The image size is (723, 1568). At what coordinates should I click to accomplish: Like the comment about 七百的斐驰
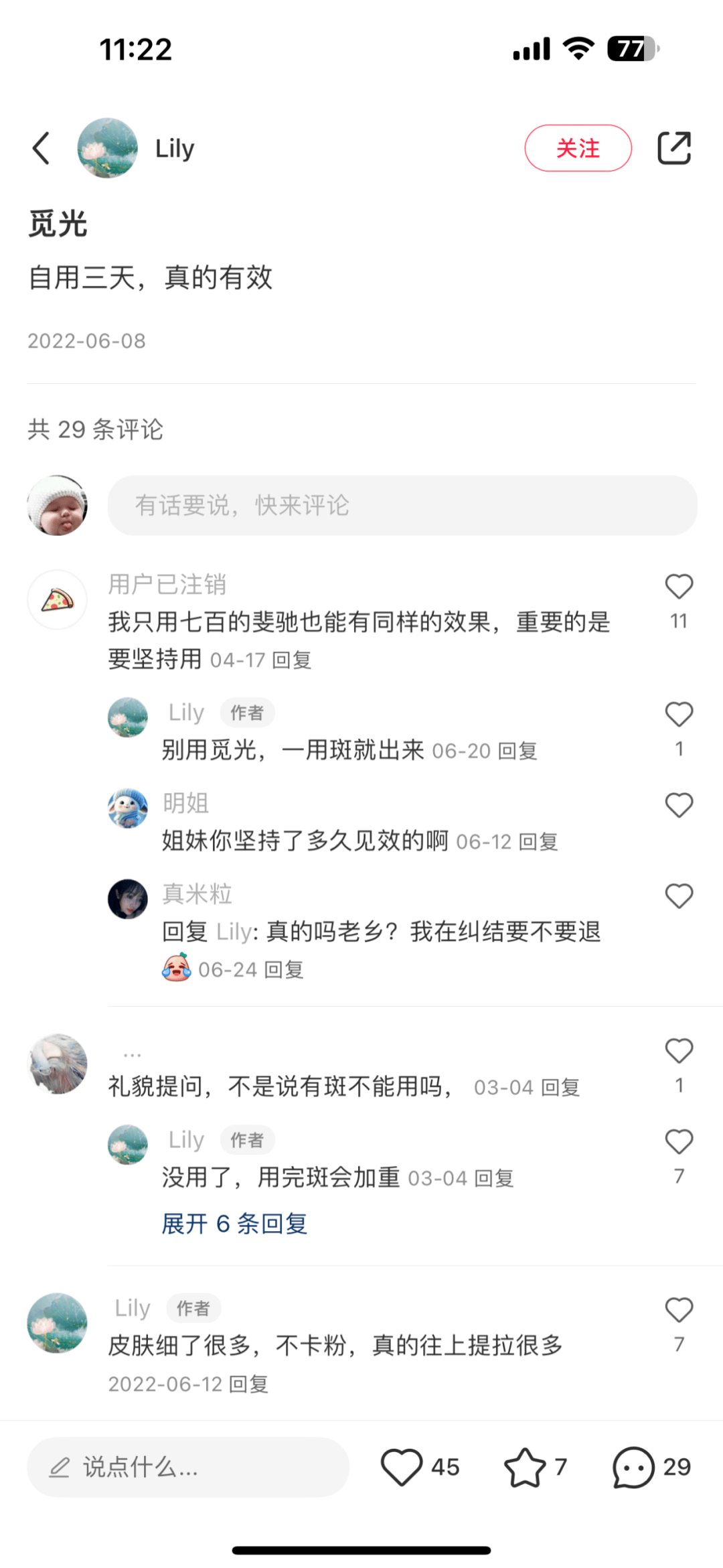point(678,587)
